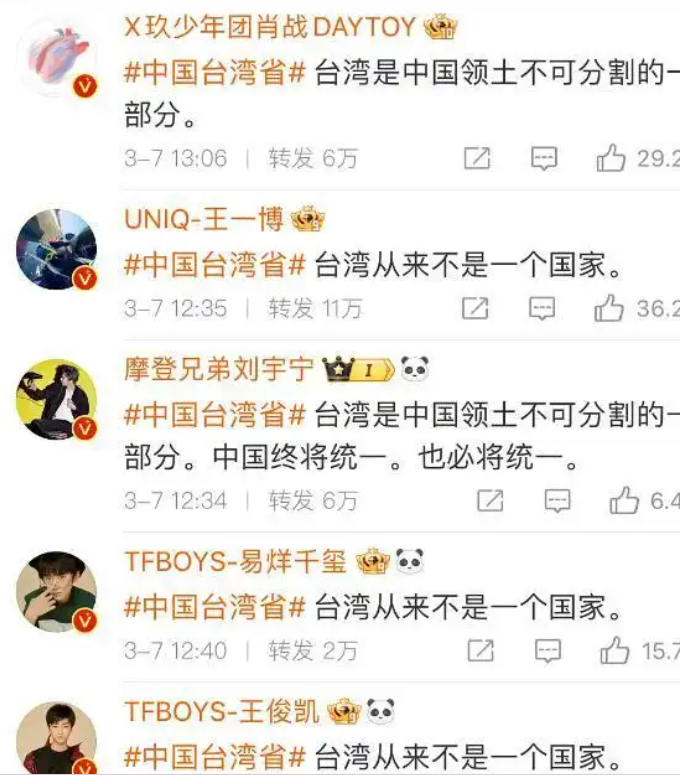Share the post by 摩登兄弟刘宇宁
This screenshot has height=775, width=680.
(490, 500)
